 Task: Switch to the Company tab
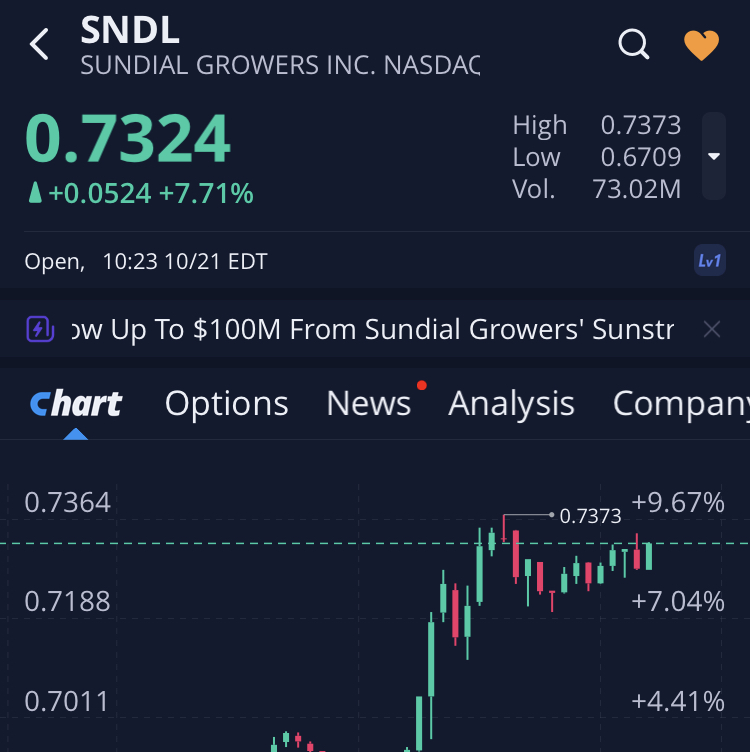[680, 404]
